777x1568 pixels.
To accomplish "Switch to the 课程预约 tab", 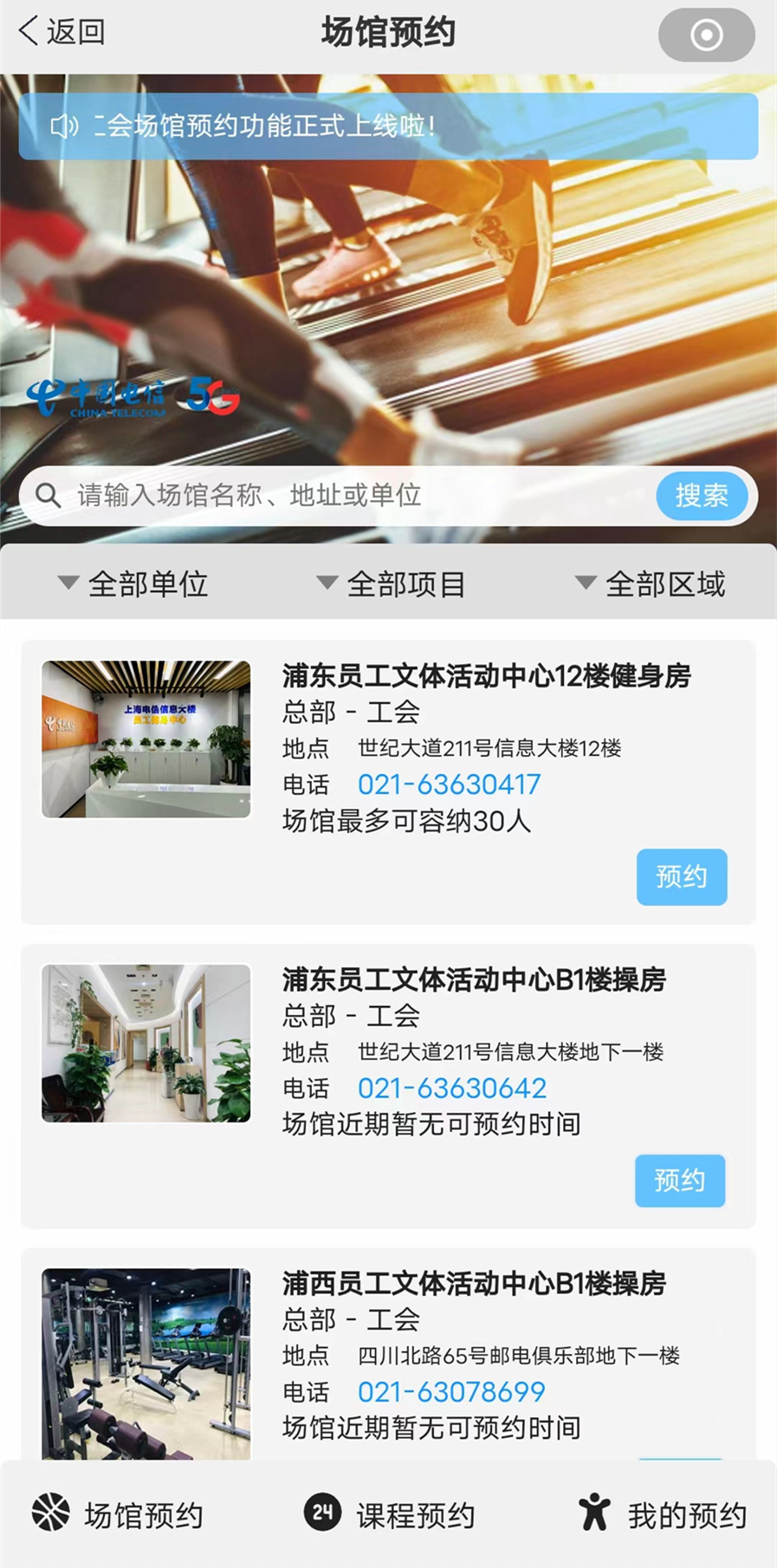I will tap(390, 1514).
